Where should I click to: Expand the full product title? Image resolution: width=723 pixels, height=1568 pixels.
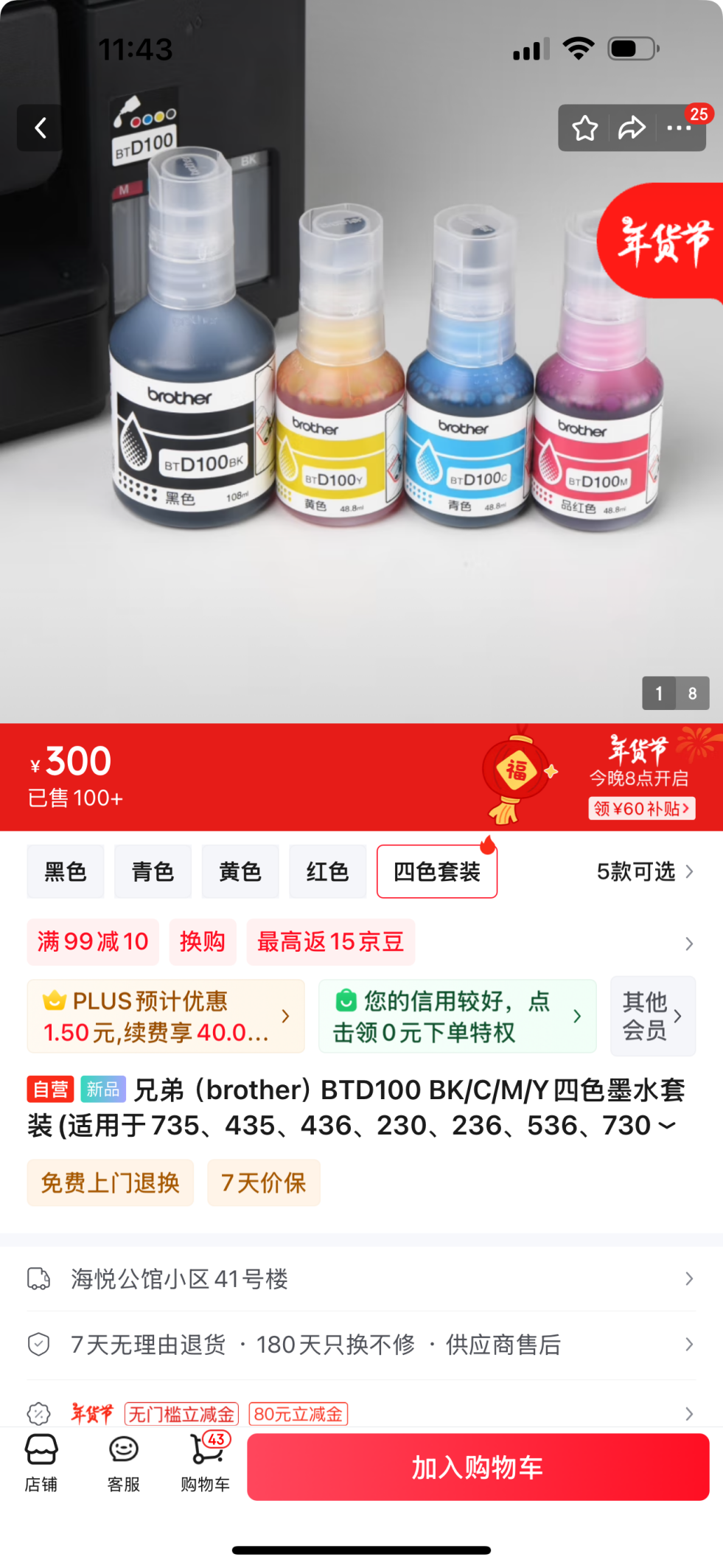[666, 1126]
